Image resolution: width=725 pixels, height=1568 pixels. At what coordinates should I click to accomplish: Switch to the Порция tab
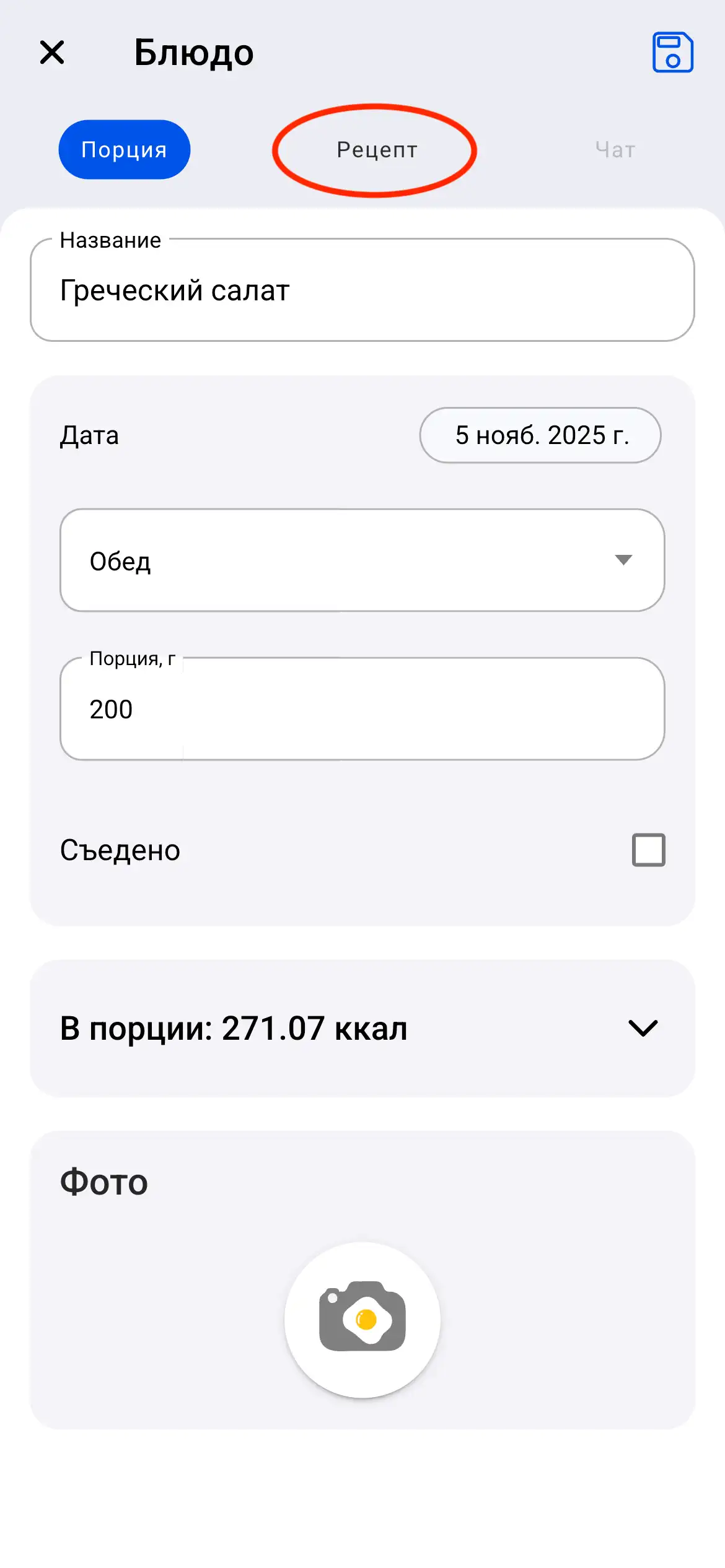(123, 149)
